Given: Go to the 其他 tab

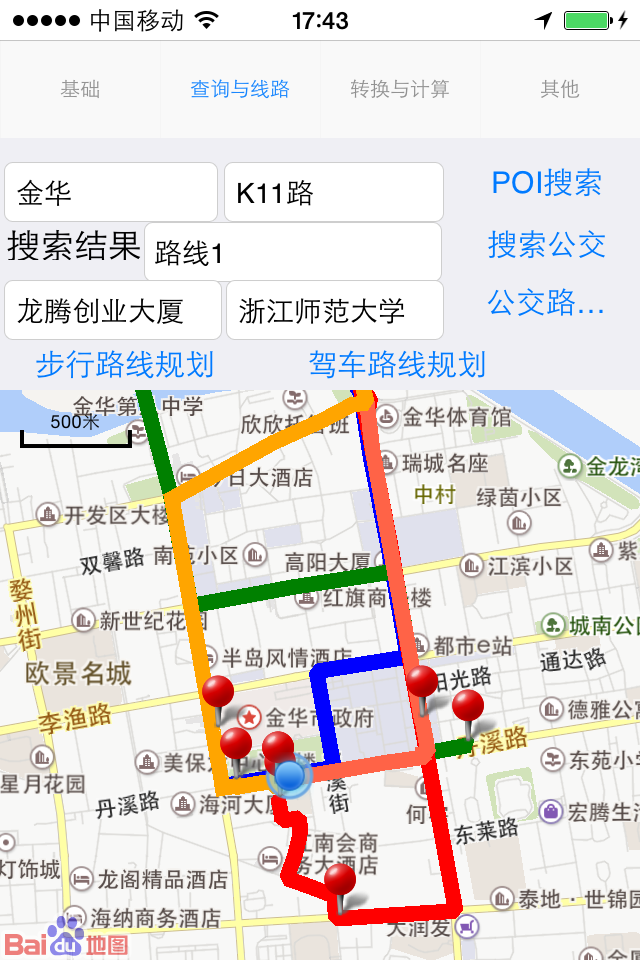Looking at the screenshot, I should click(x=560, y=90).
